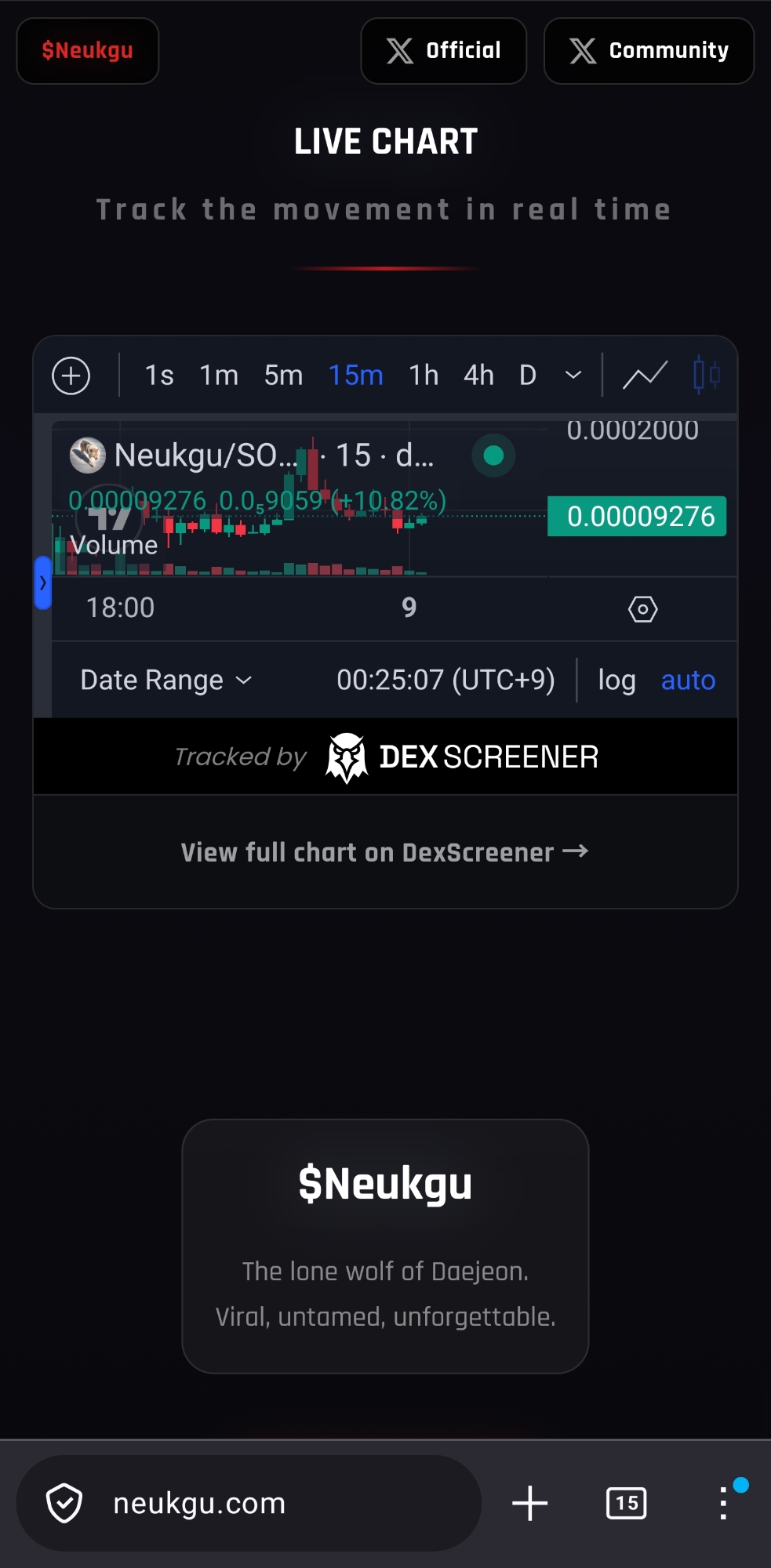
Task: Open the chart settings hexagon icon
Action: click(x=642, y=609)
